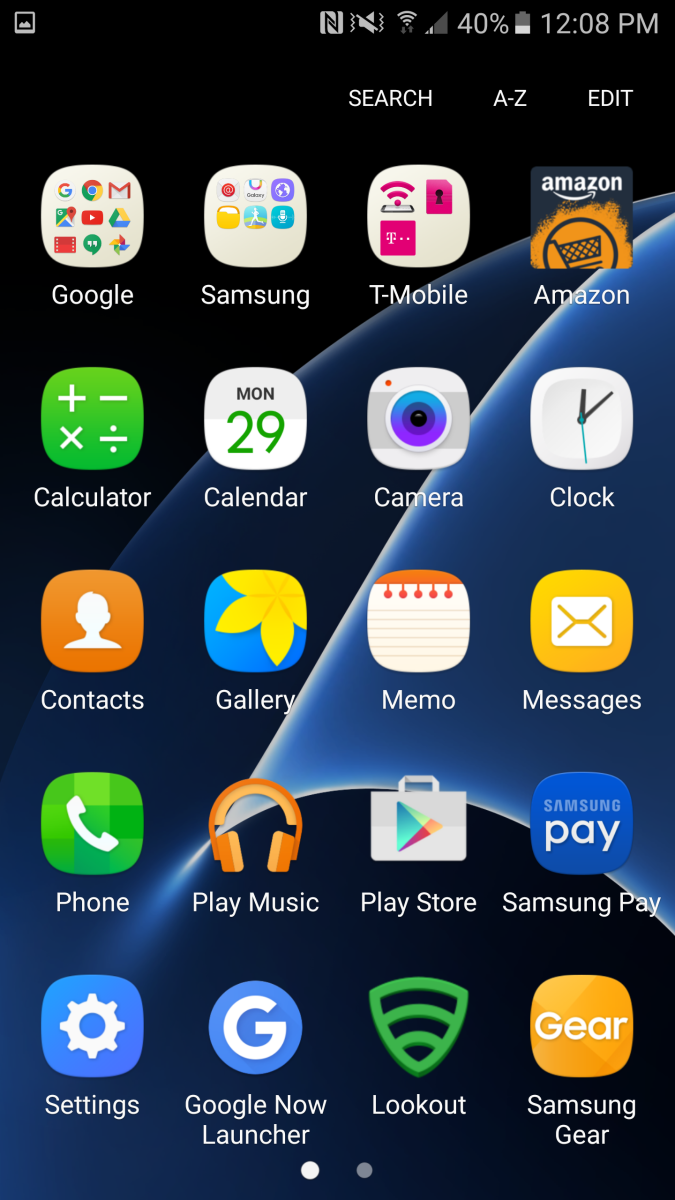
Task: Open the Calendar app
Action: pos(255,418)
